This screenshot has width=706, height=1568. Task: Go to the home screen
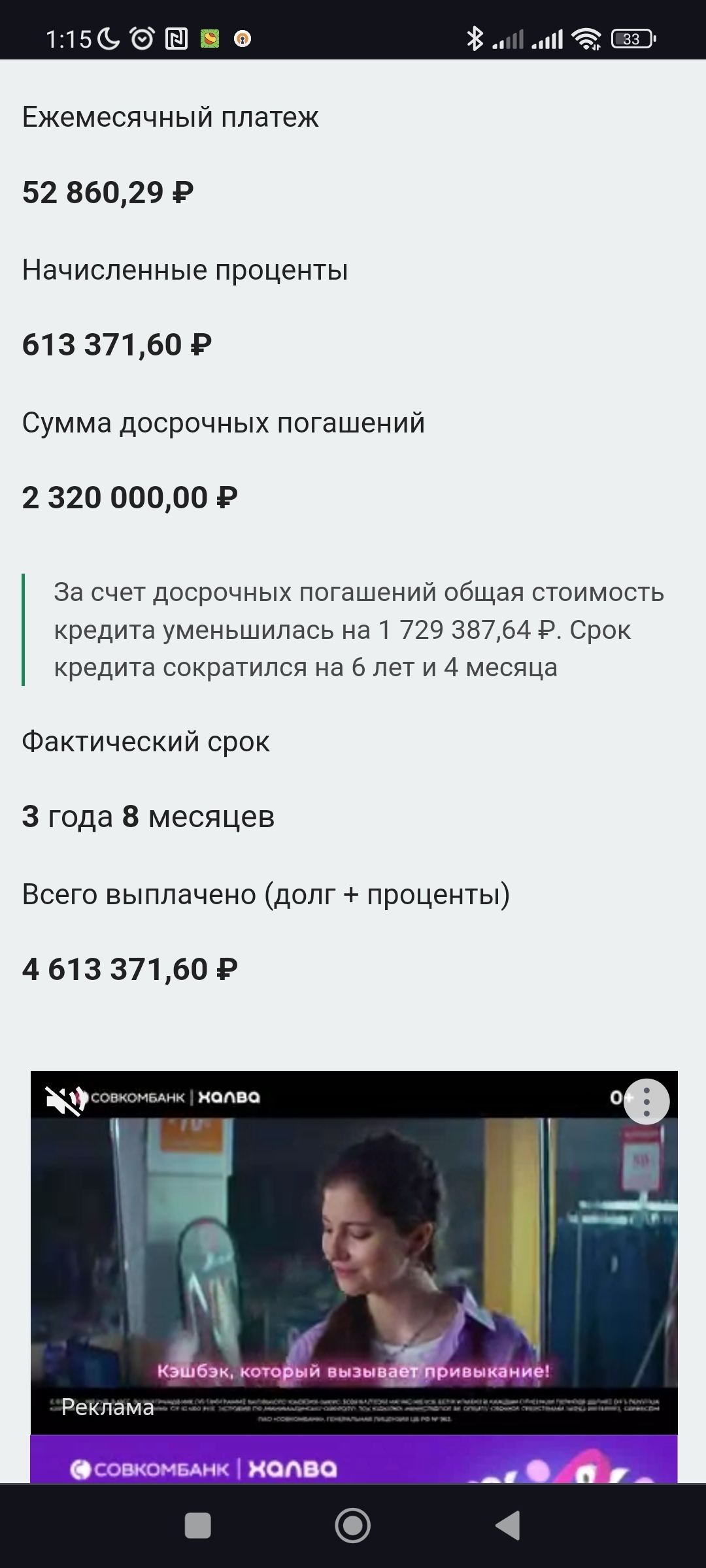pos(353,1526)
